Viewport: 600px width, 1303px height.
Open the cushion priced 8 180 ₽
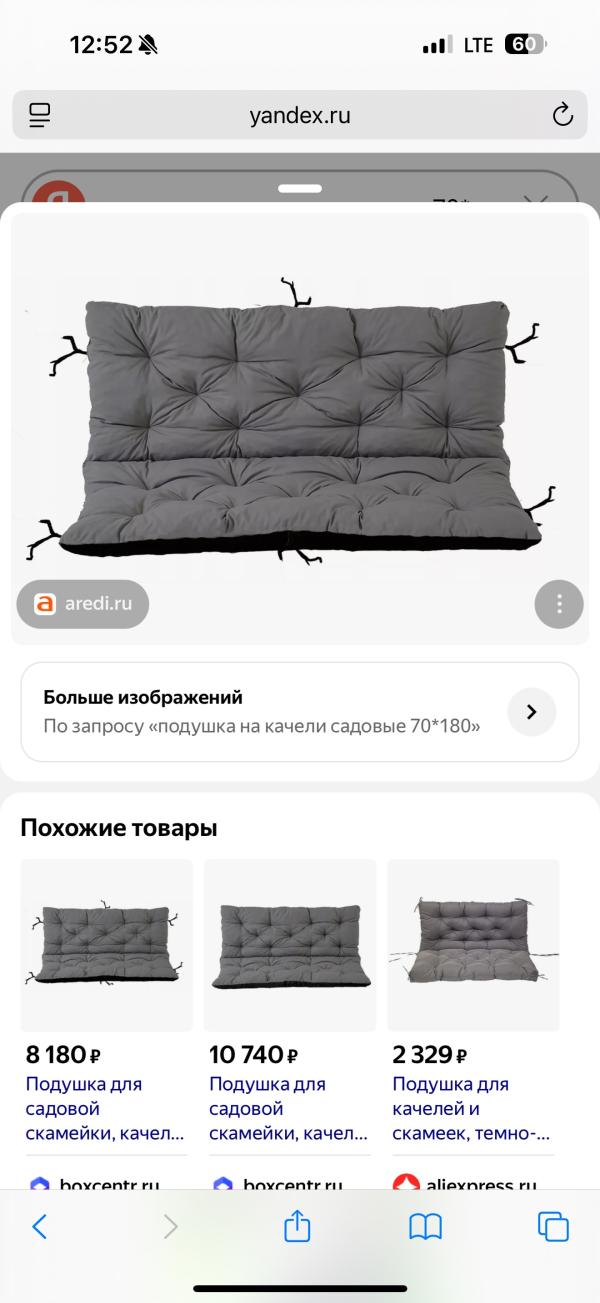coord(106,946)
